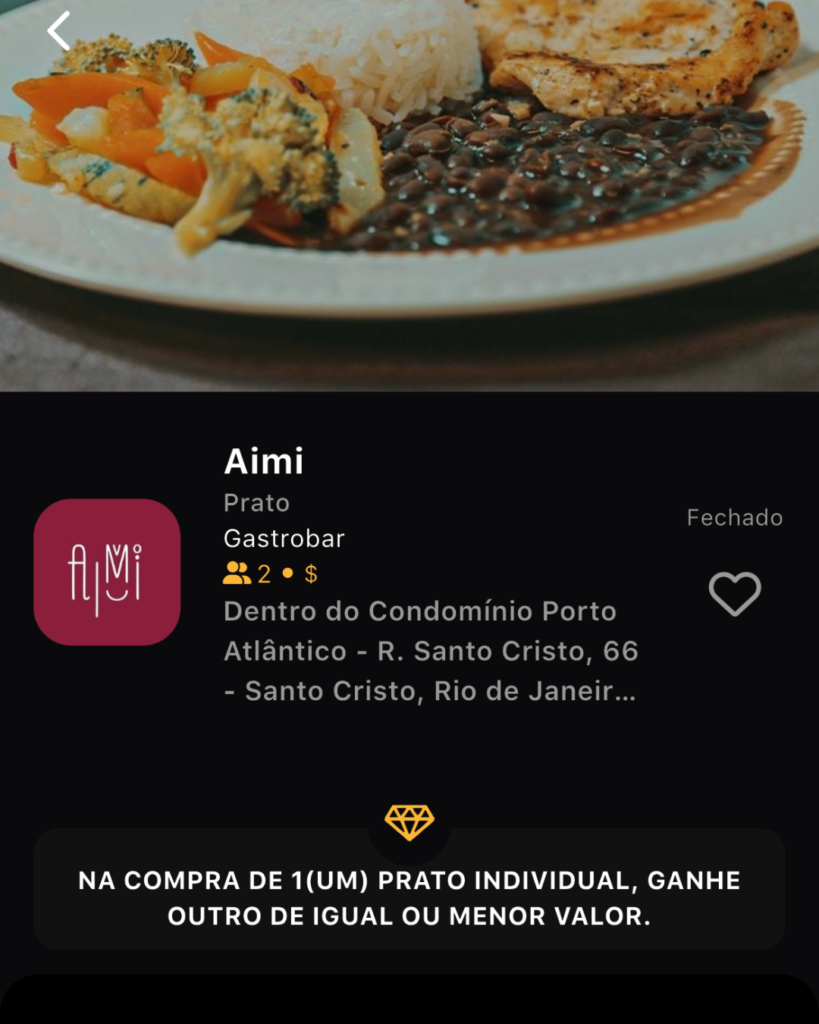Toggle the restaurant as a favorite
Image resolution: width=819 pixels, height=1024 pixels.
coord(735,593)
